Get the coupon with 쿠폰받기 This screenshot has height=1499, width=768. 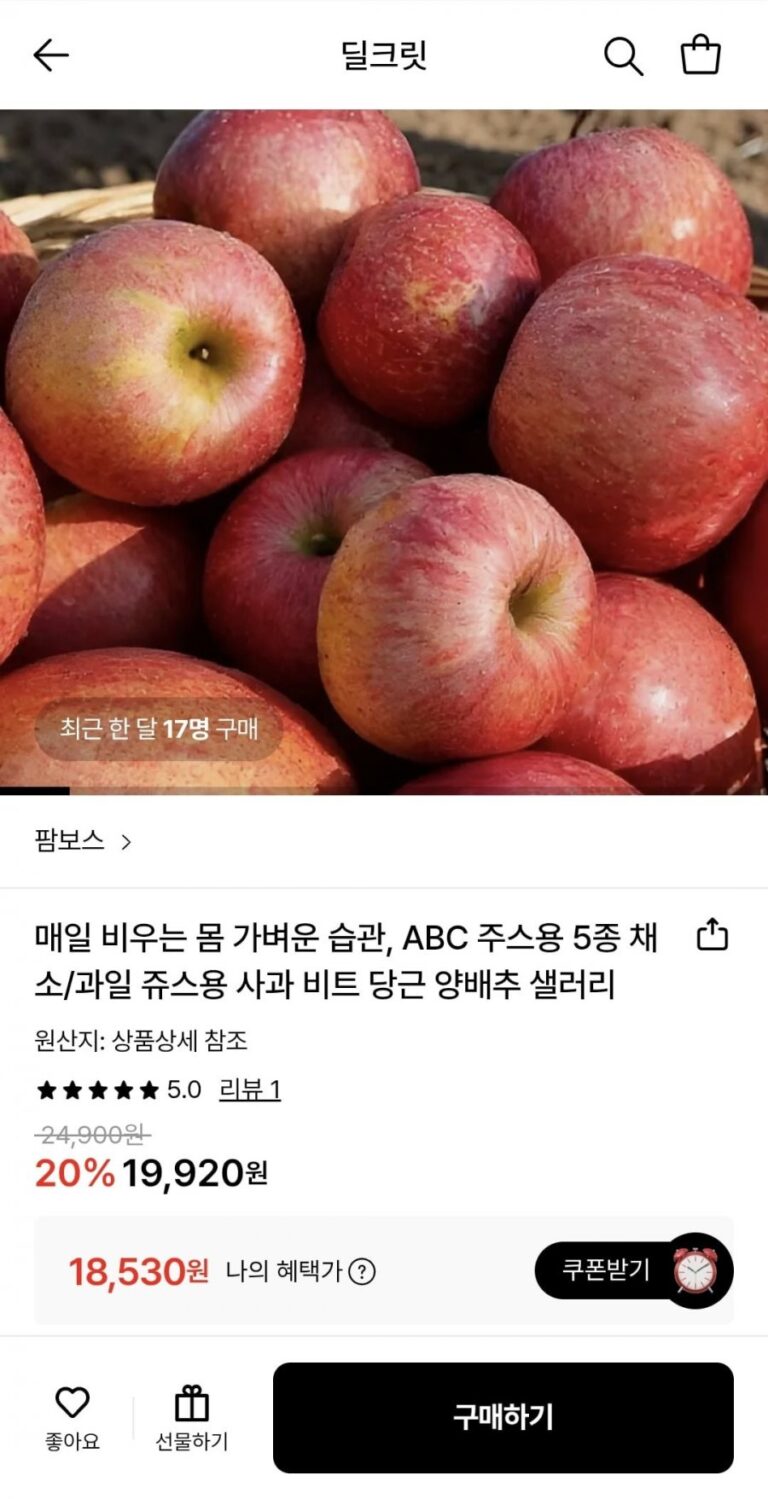(607, 1270)
